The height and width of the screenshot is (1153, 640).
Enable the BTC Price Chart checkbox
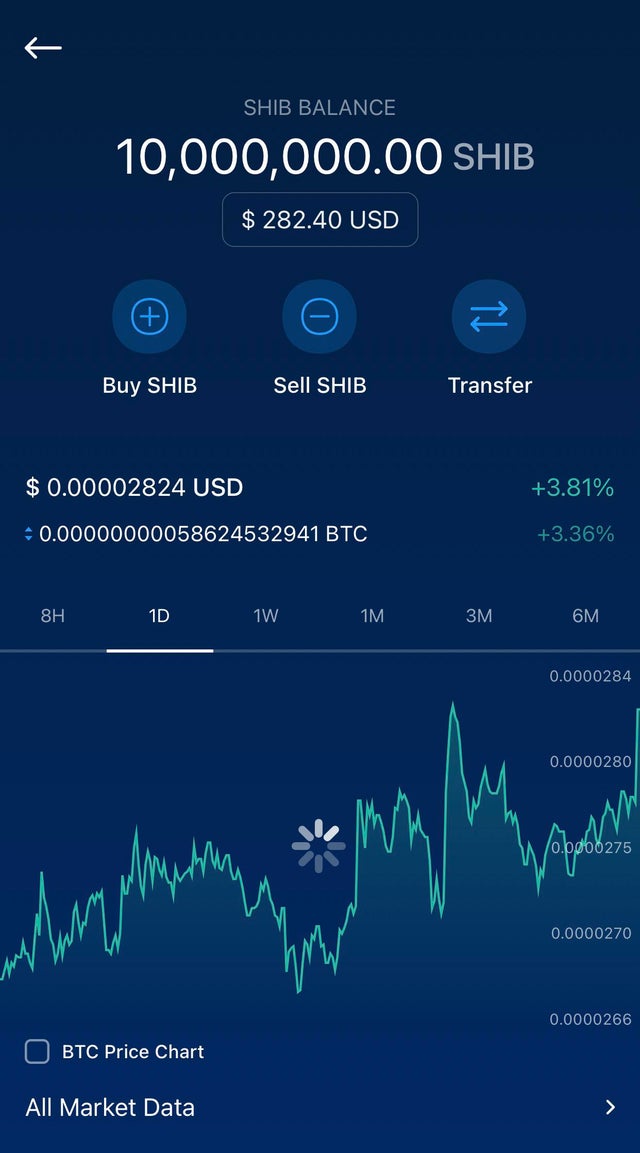(x=38, y=1052)
